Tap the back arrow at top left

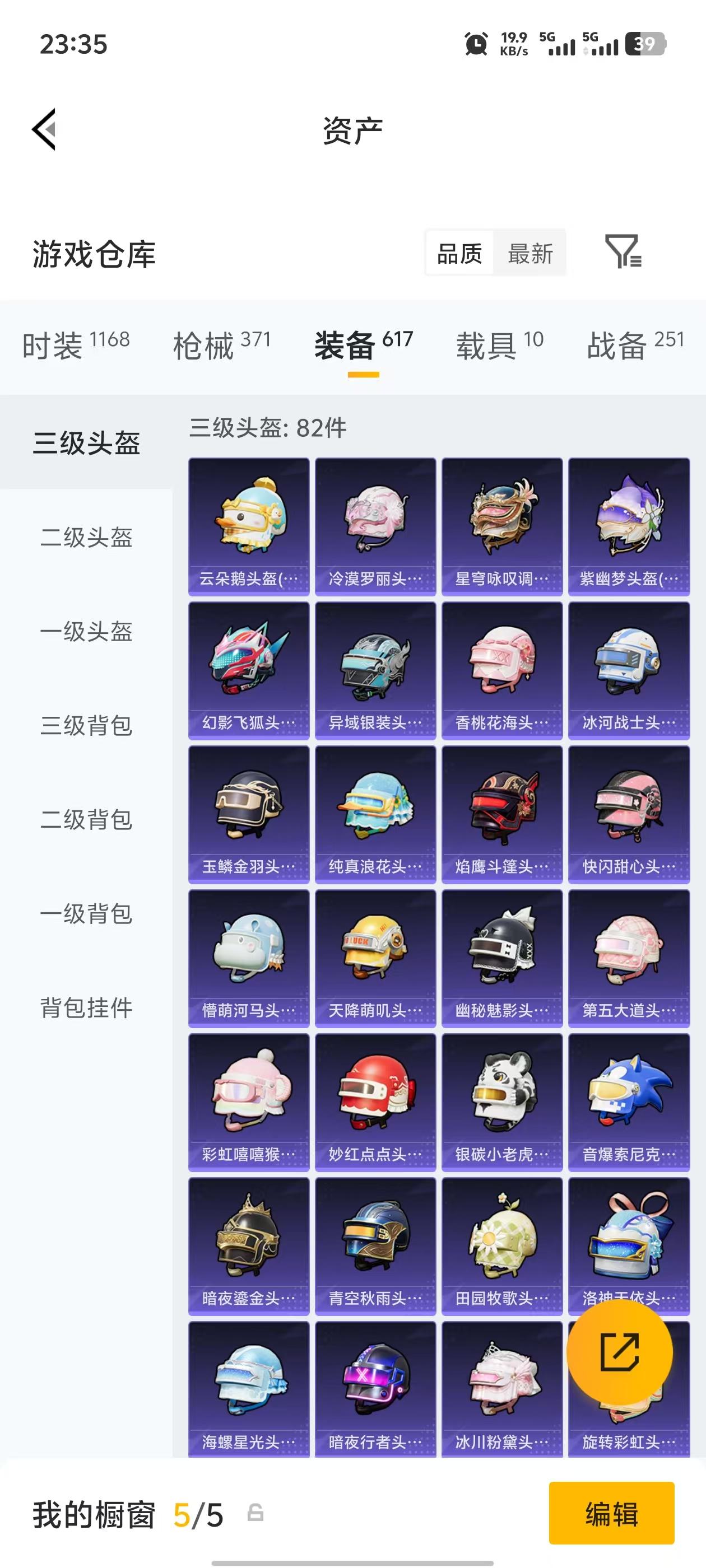pyautogui.click(x=44, y=130)
